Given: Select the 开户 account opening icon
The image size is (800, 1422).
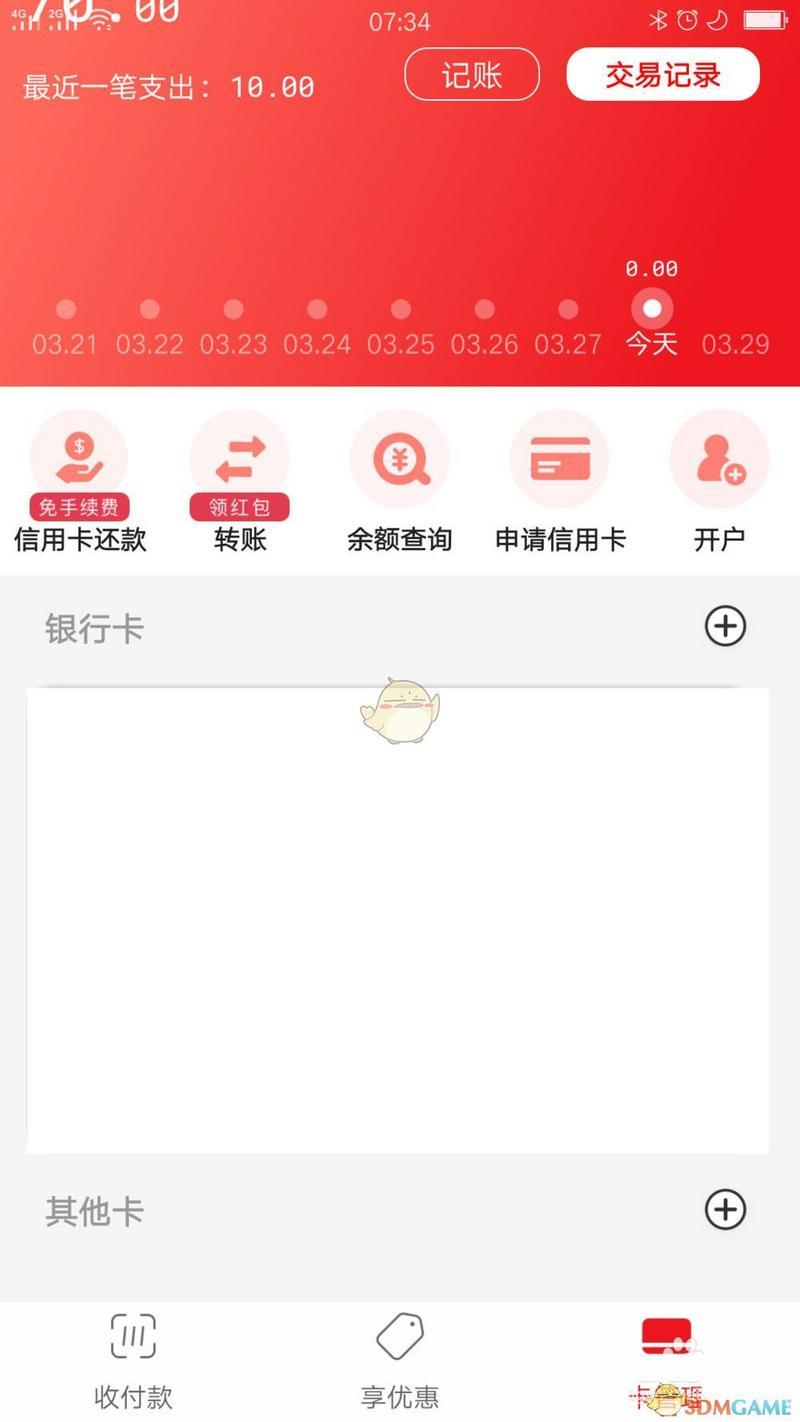Looking at the screenshot, I should pyautogui.click(x=719, y=457).
